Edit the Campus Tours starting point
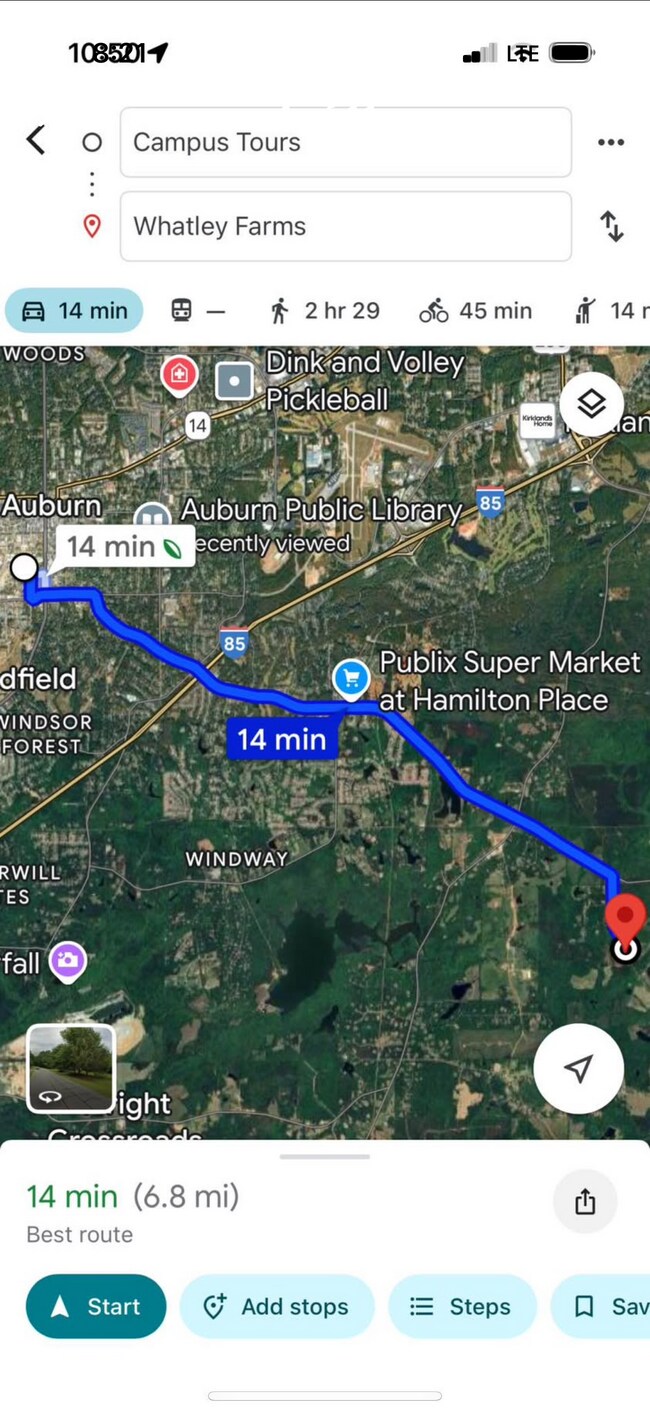 345,142
